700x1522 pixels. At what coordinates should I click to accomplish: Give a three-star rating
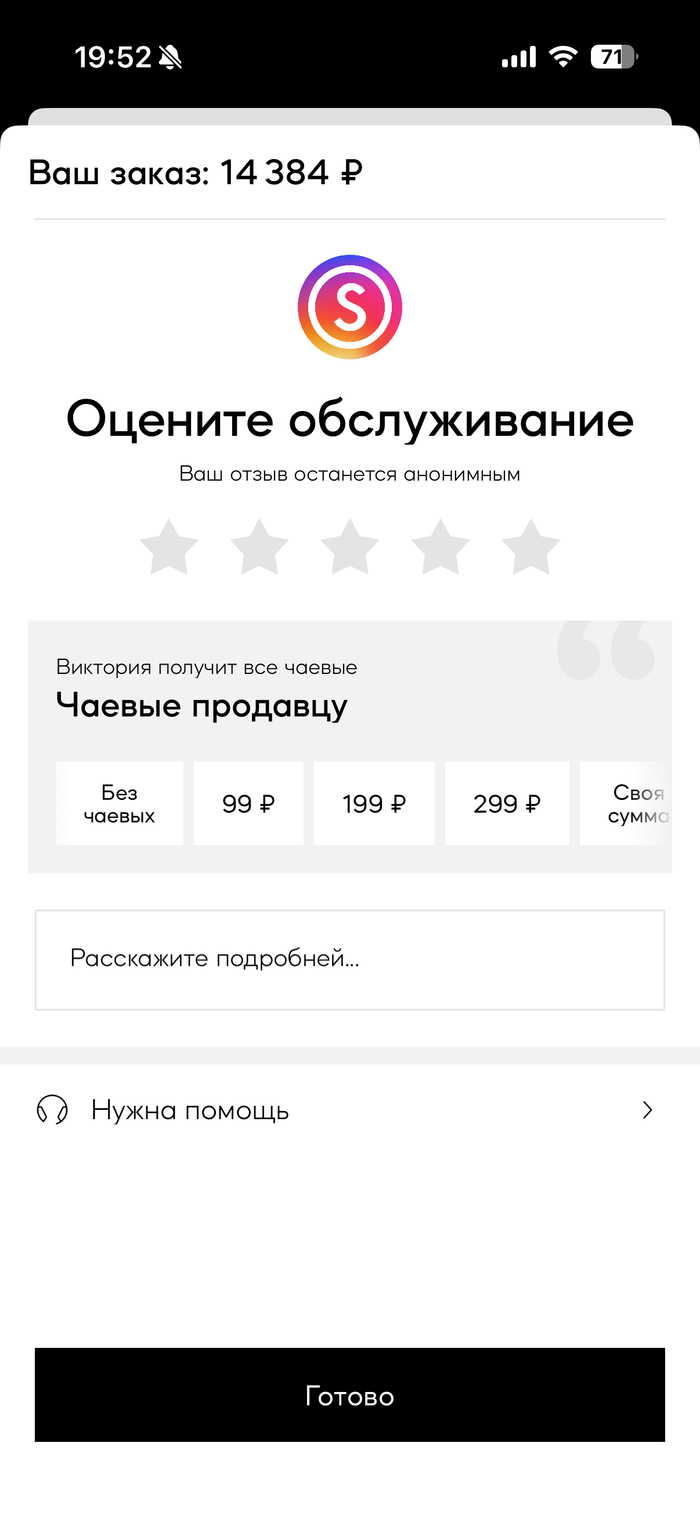click(350, 547)
